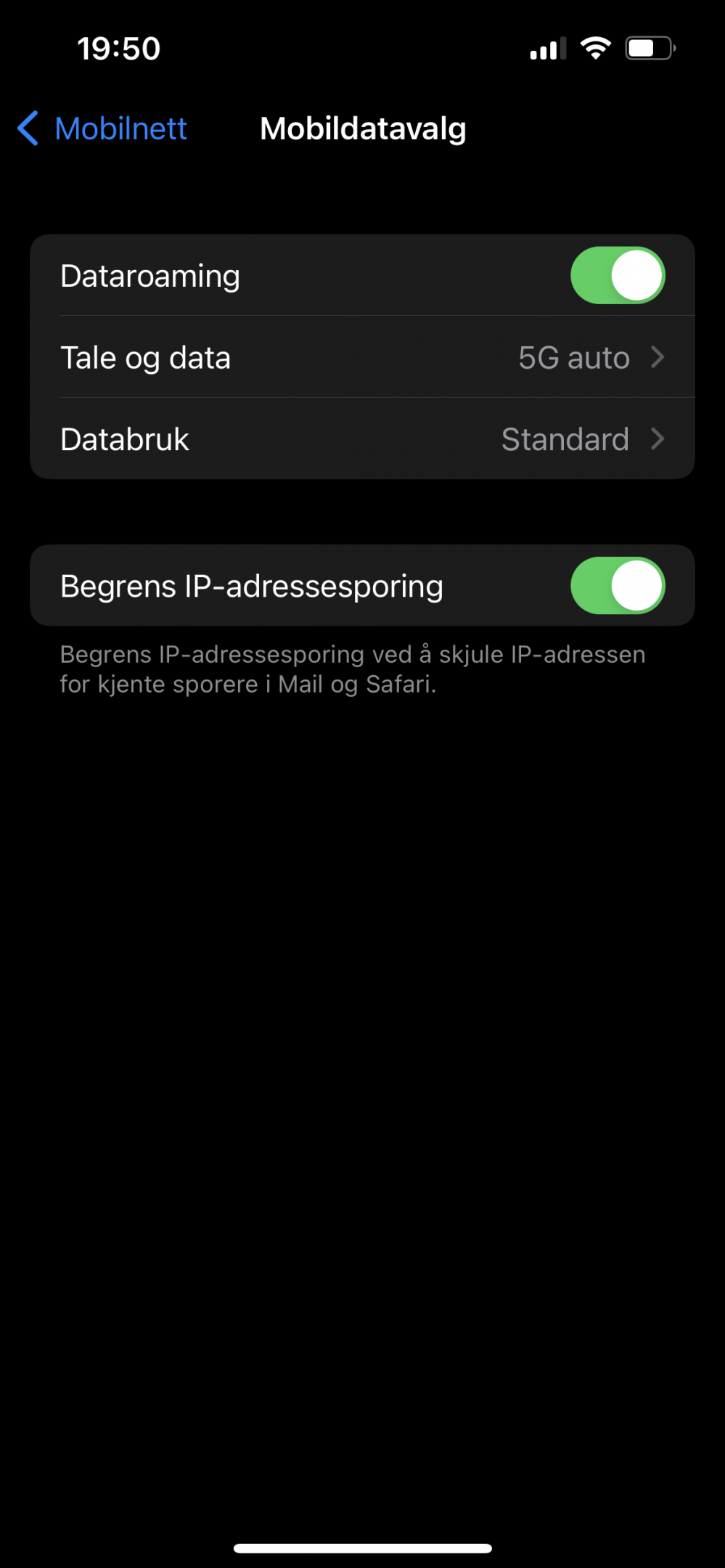Turn off the Dataroaming switch
The image size is (725, 1568).
tap(618, 276)
